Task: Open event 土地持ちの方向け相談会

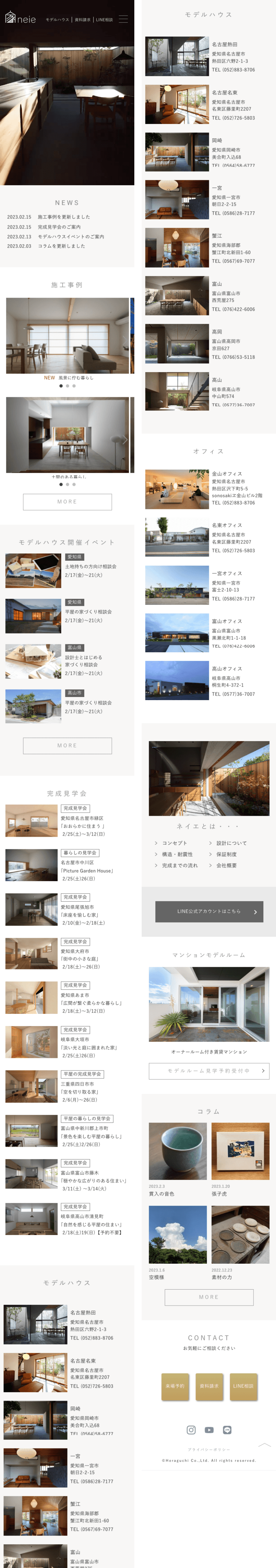Action: [x=90, y=566]
